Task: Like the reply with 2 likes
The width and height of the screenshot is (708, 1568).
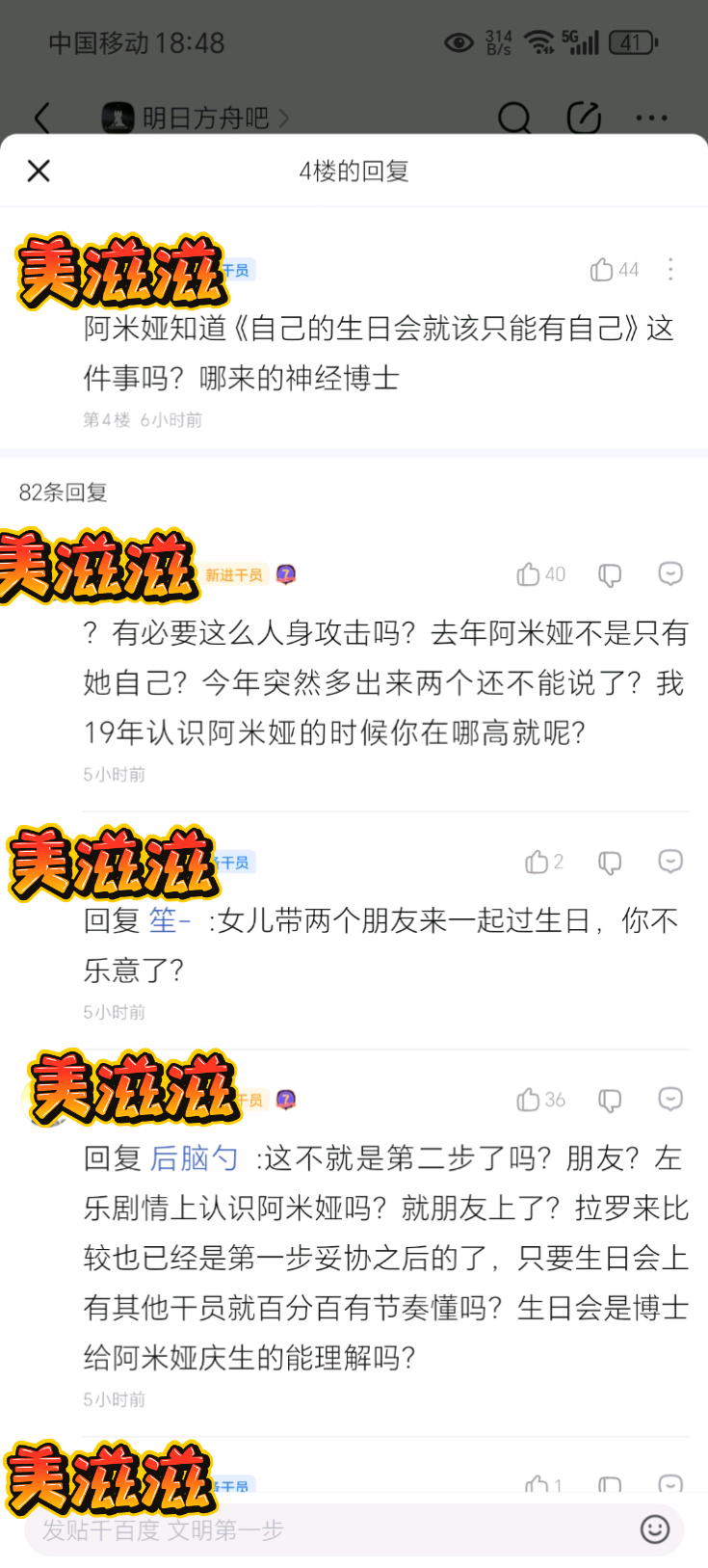Action: 537,862
